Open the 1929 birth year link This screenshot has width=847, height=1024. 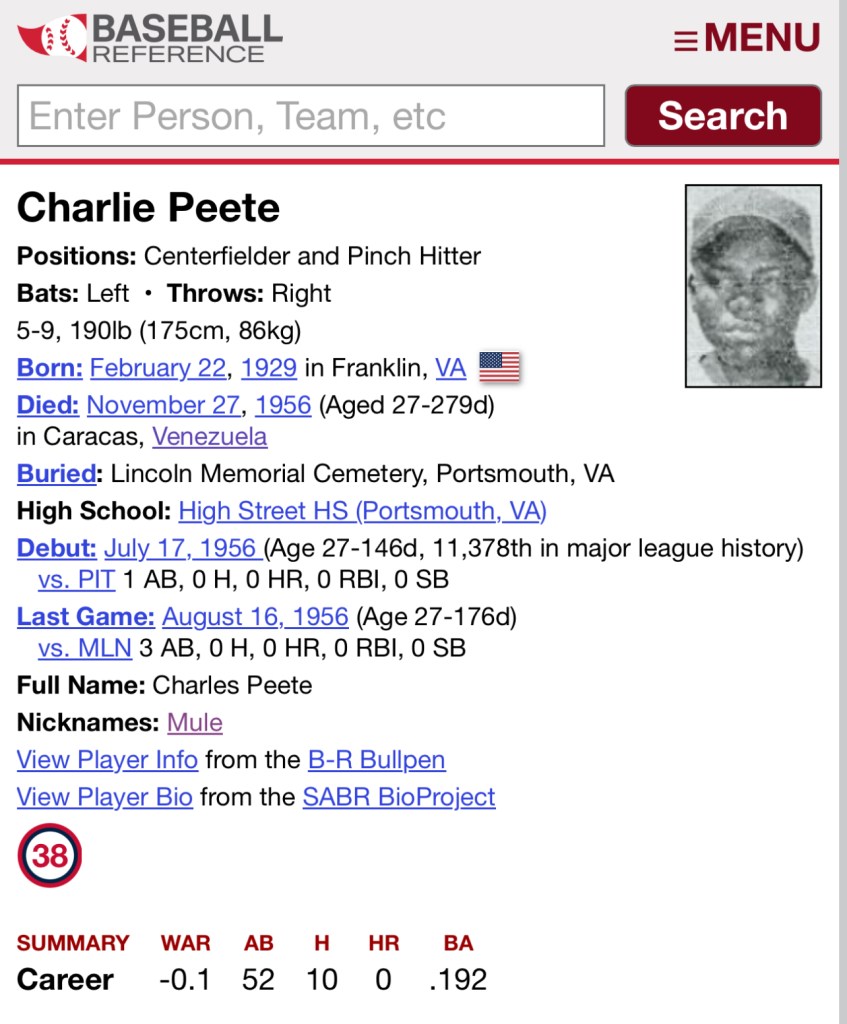pyautogui.click(x=269, y=368)
